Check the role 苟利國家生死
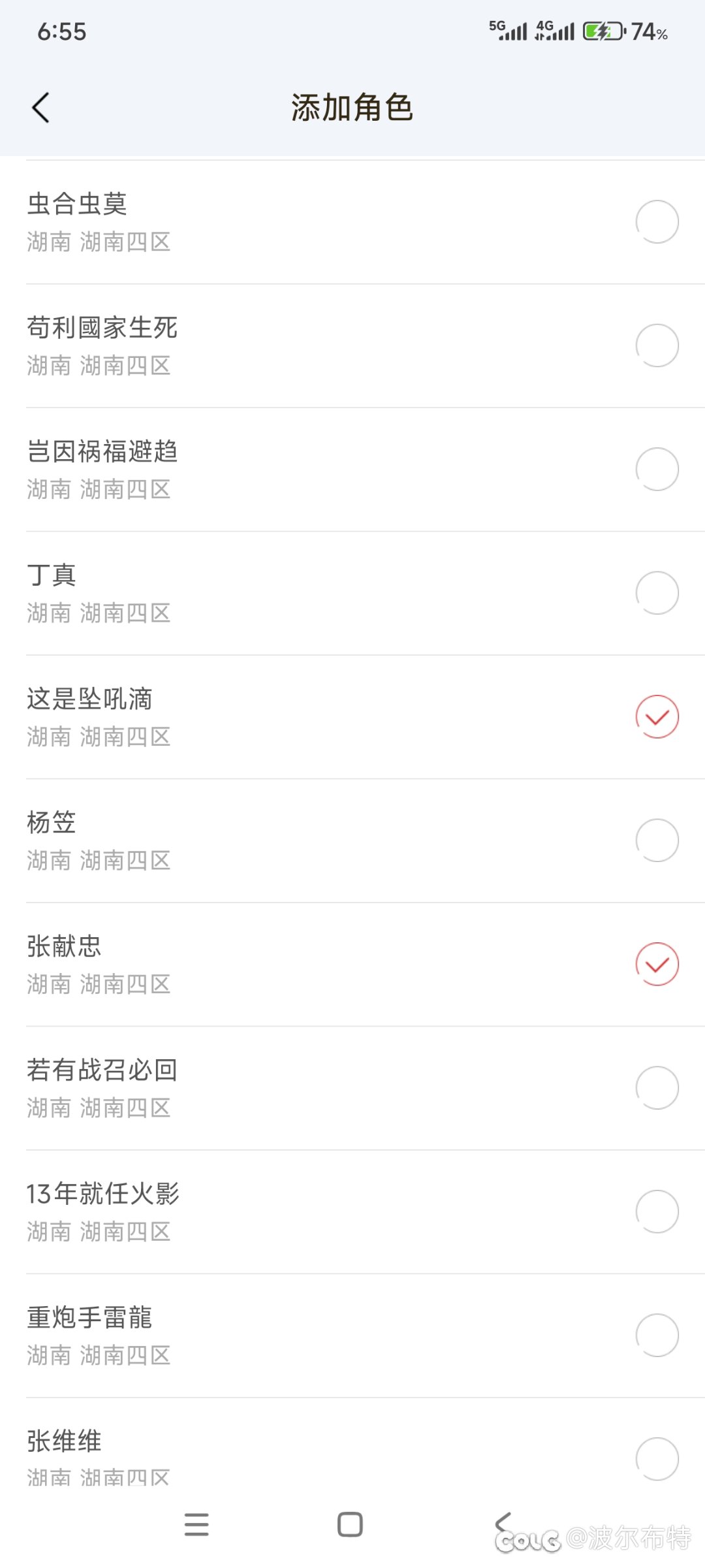 657,345
